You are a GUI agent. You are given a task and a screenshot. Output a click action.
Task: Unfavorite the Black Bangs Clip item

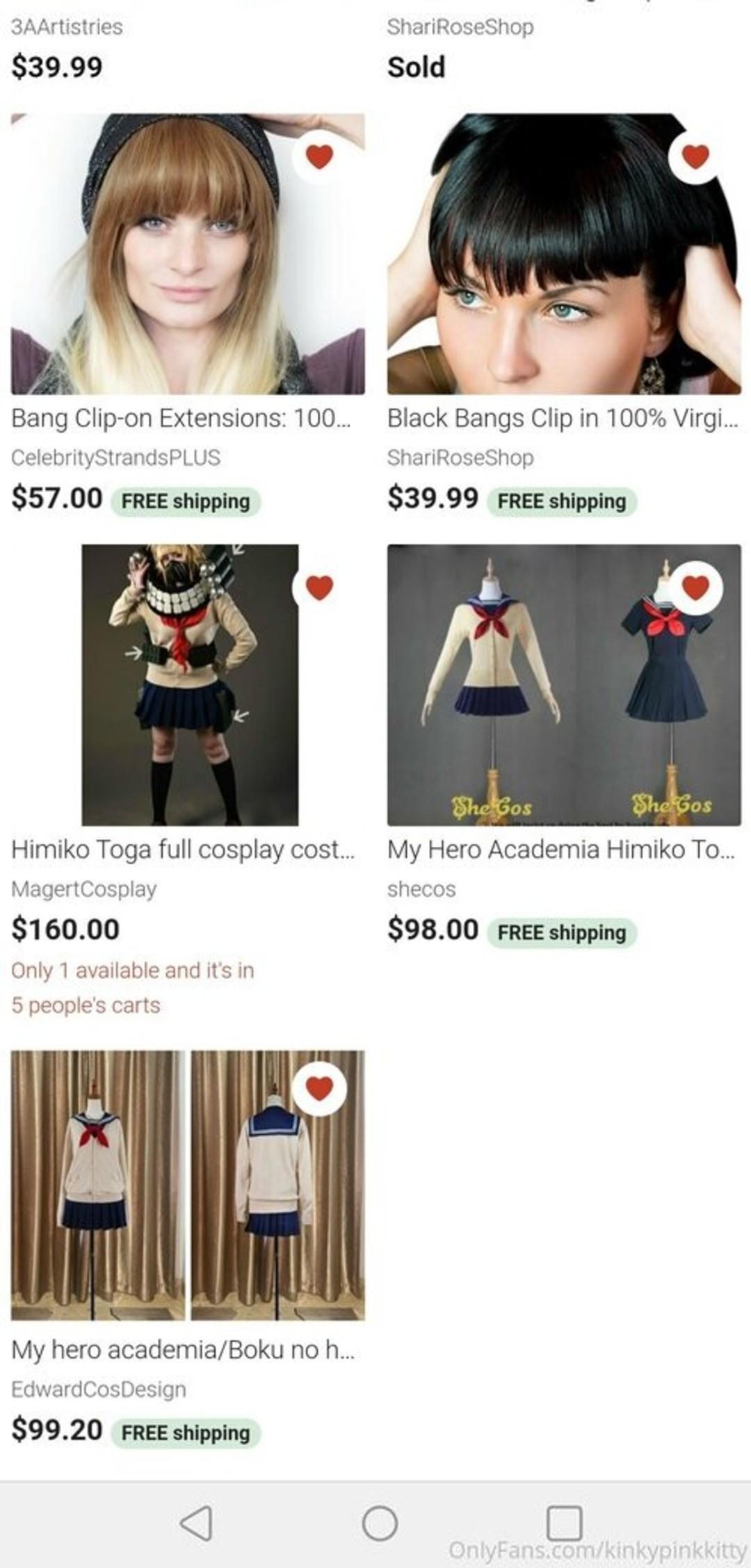pyautogui.click(x=695, y=156)
